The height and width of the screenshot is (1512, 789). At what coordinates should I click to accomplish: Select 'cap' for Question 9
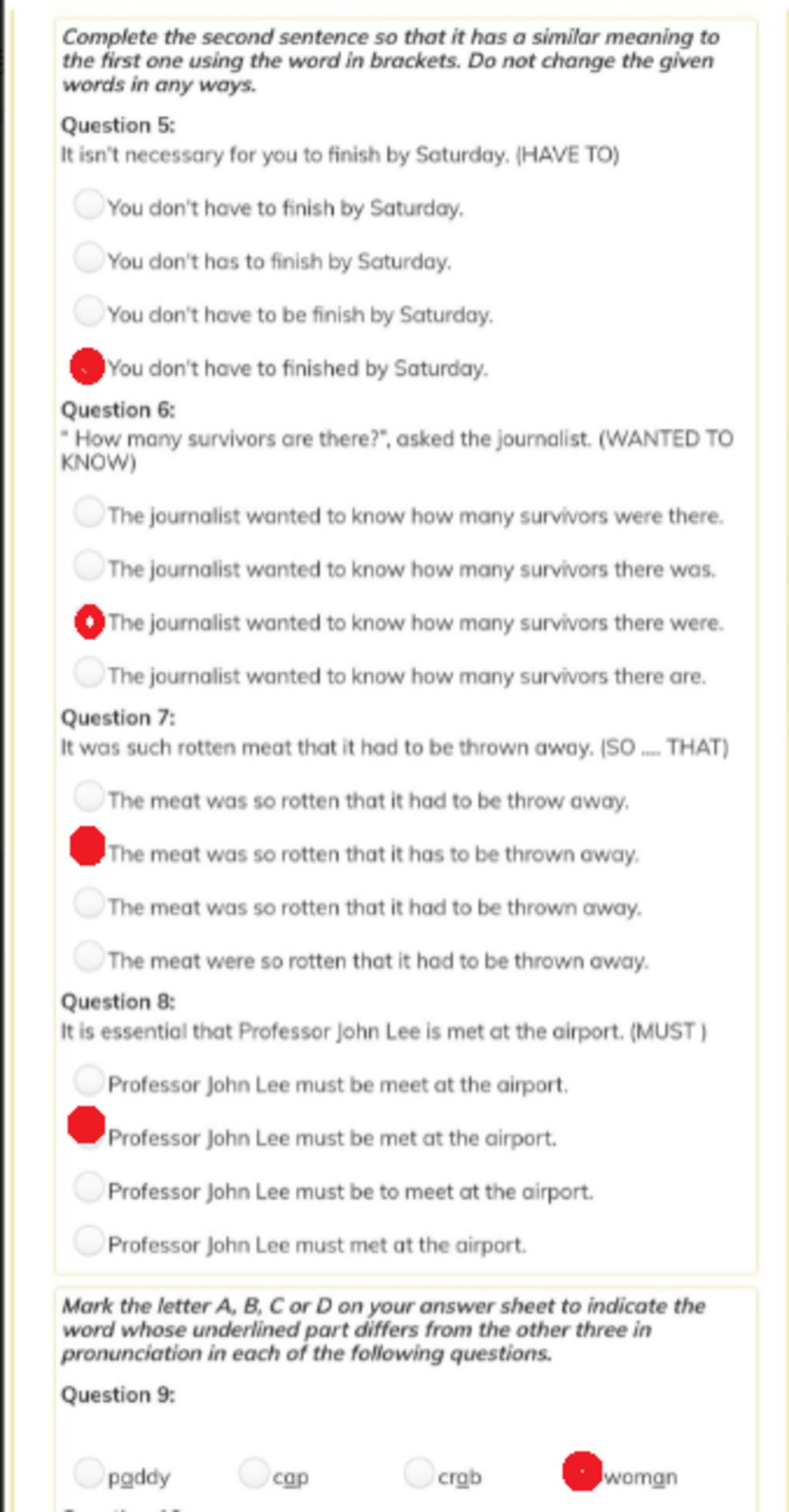253,1473
